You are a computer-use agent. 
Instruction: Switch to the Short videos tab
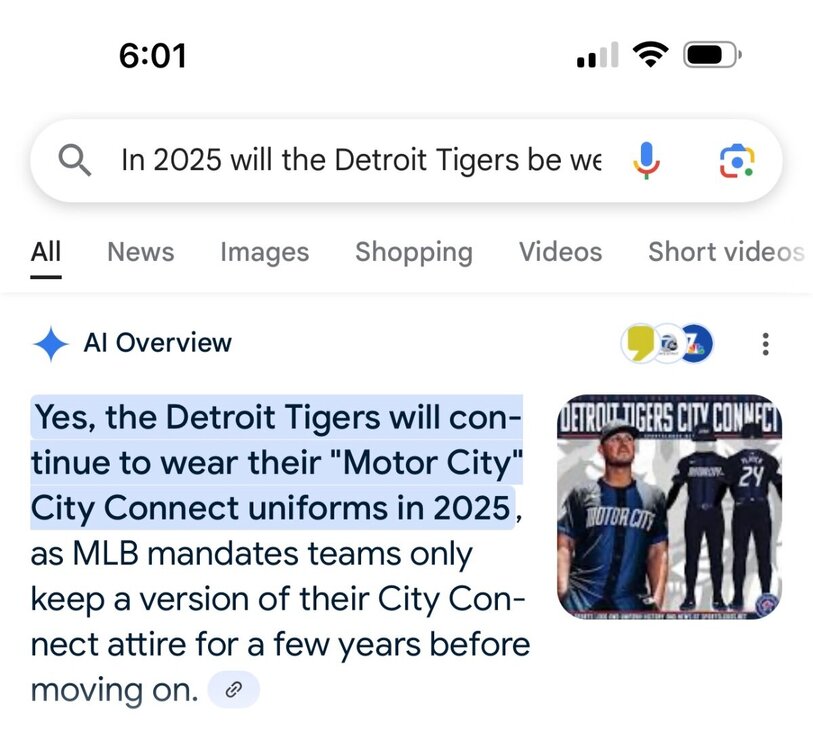pos(726,252)
